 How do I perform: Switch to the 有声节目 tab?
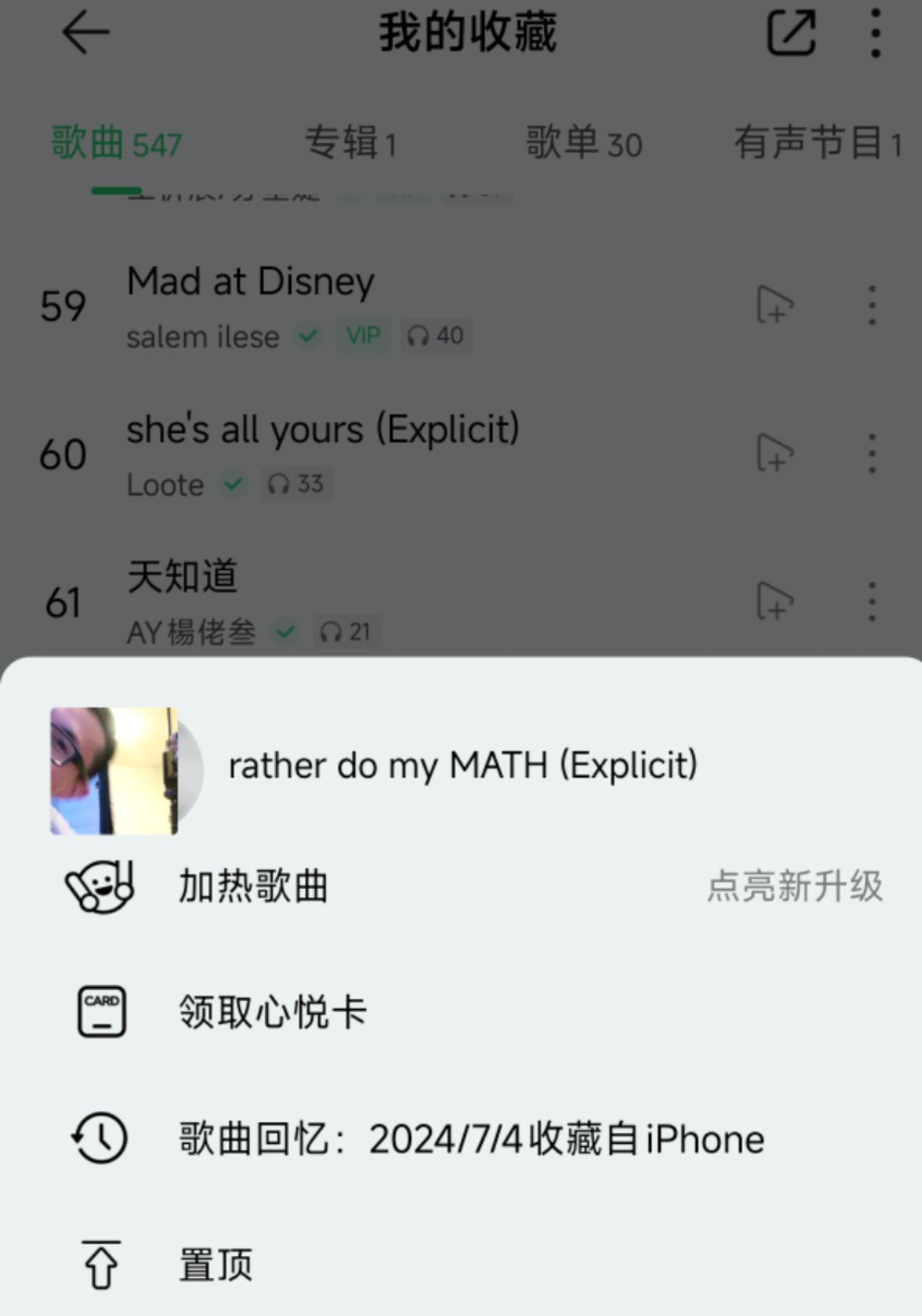click(x=817, y=144)
